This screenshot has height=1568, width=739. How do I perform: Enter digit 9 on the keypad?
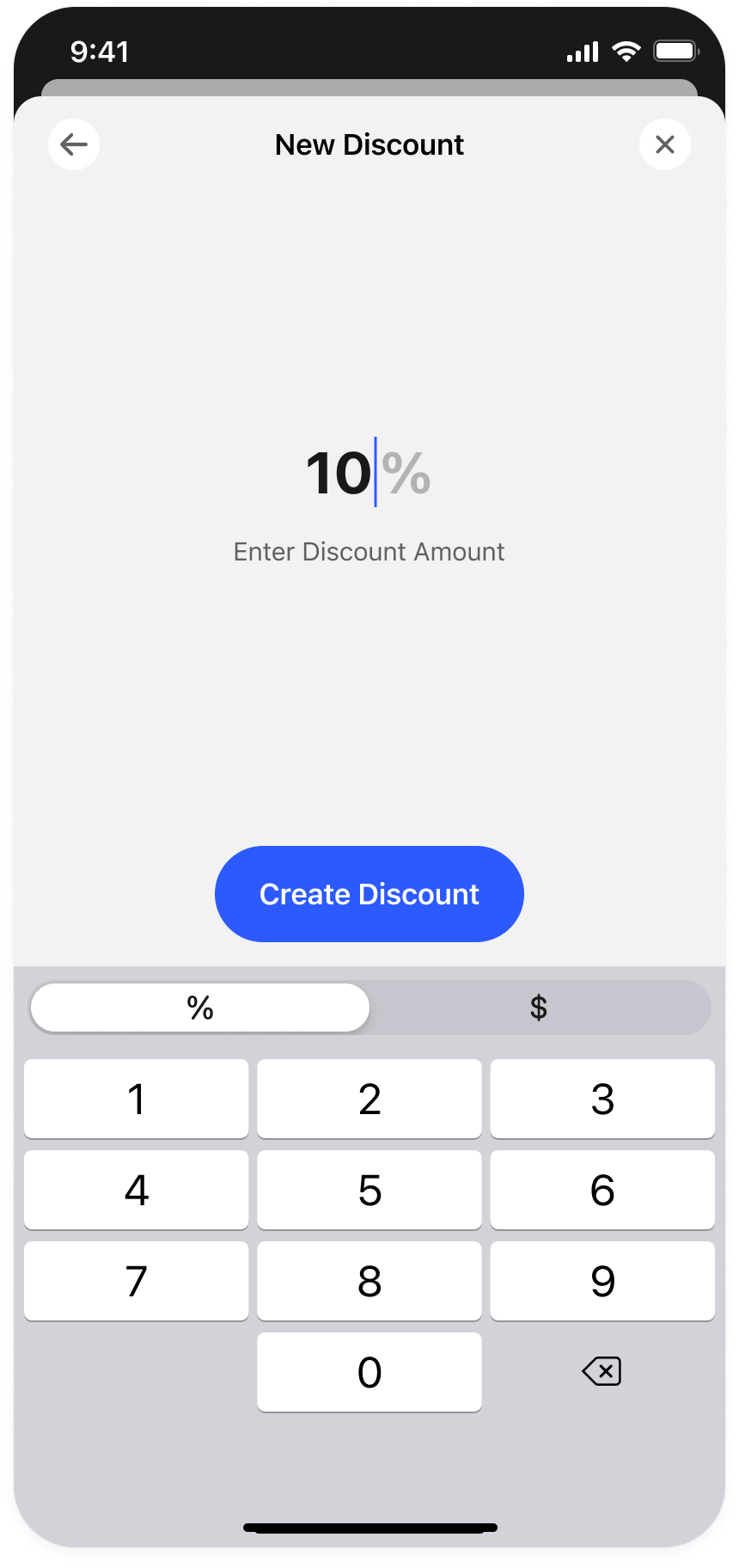[x=602, y=1281]
